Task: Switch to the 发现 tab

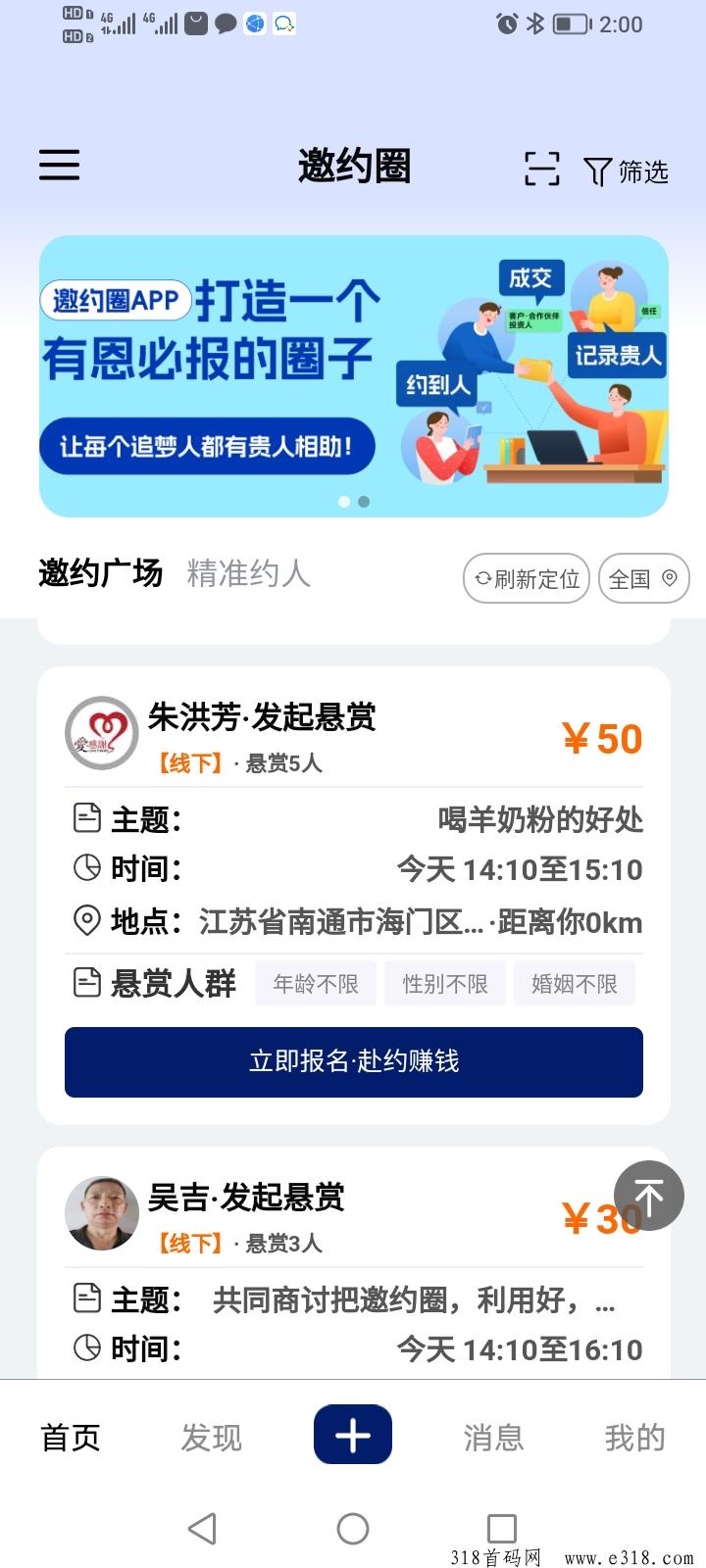Action: click(211, 1438)
